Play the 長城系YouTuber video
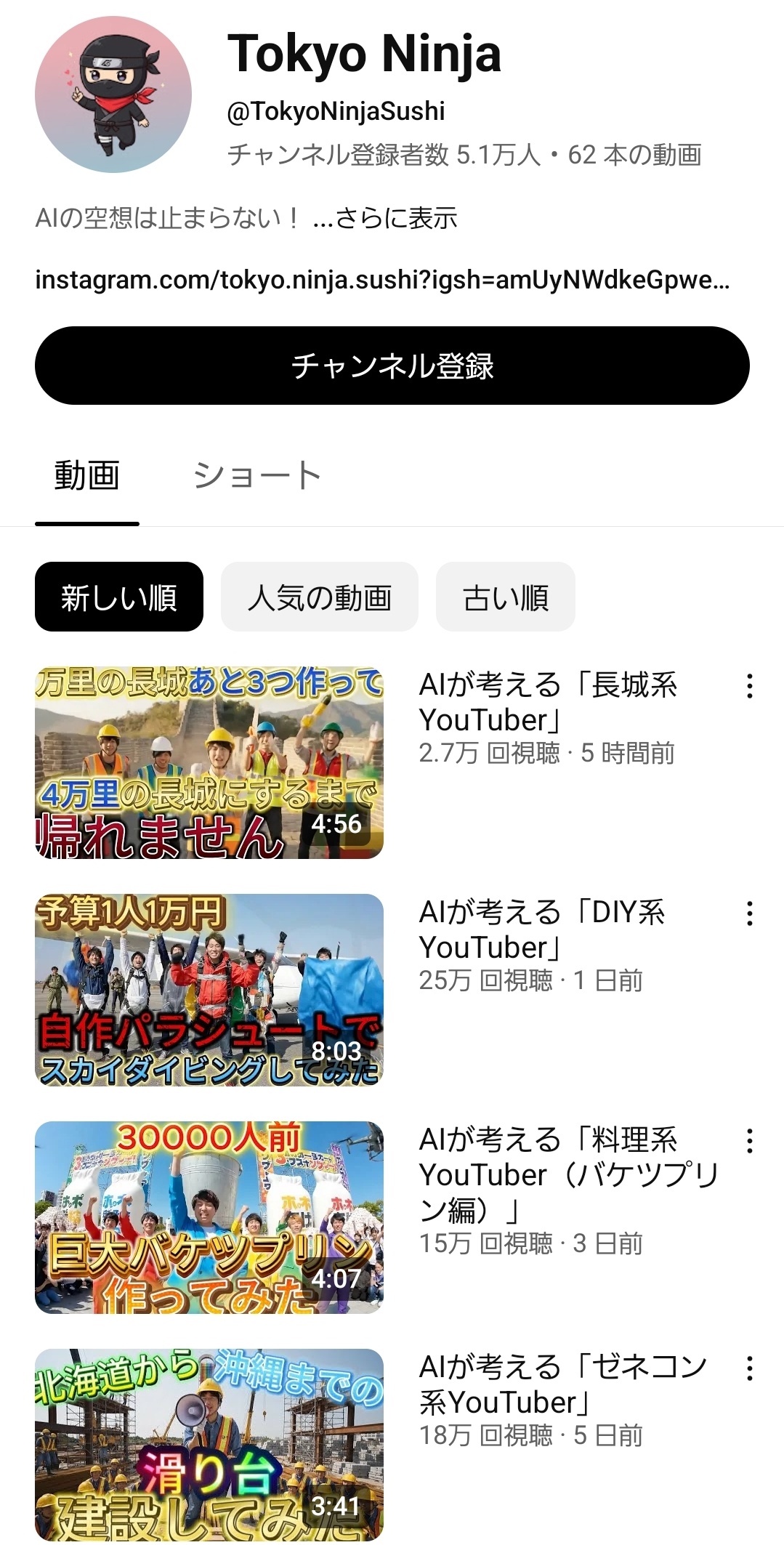This screenshot has width=784, height=1545. [209, 762]
